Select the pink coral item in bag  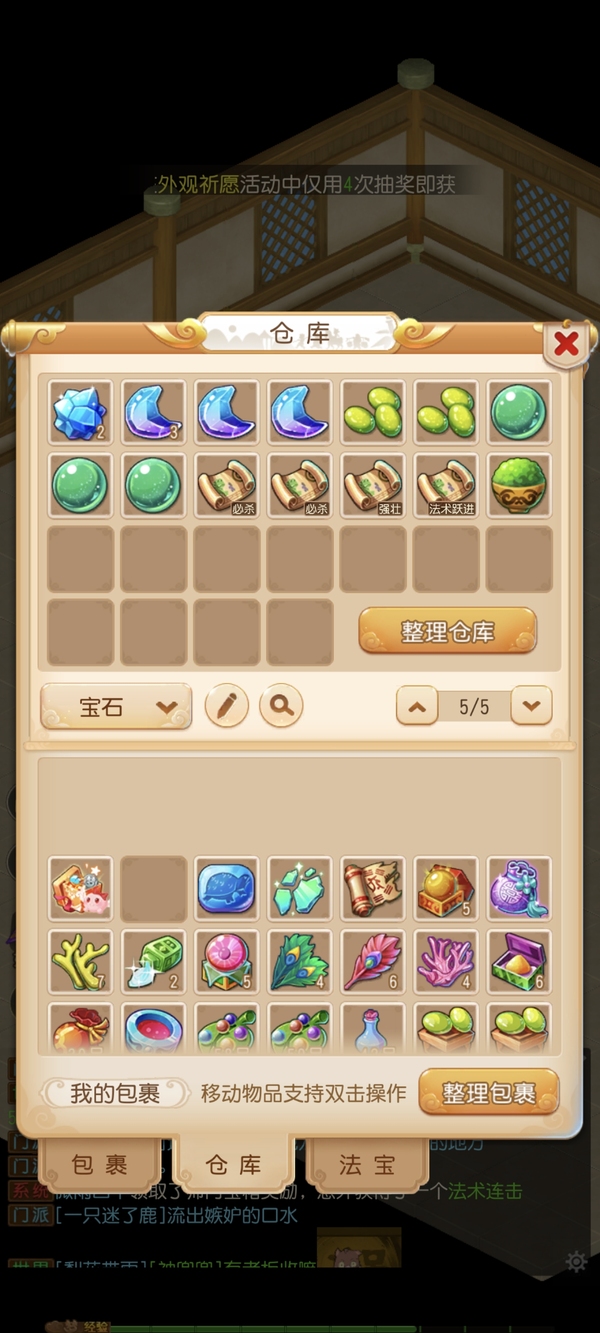click(x=446, y=962)
